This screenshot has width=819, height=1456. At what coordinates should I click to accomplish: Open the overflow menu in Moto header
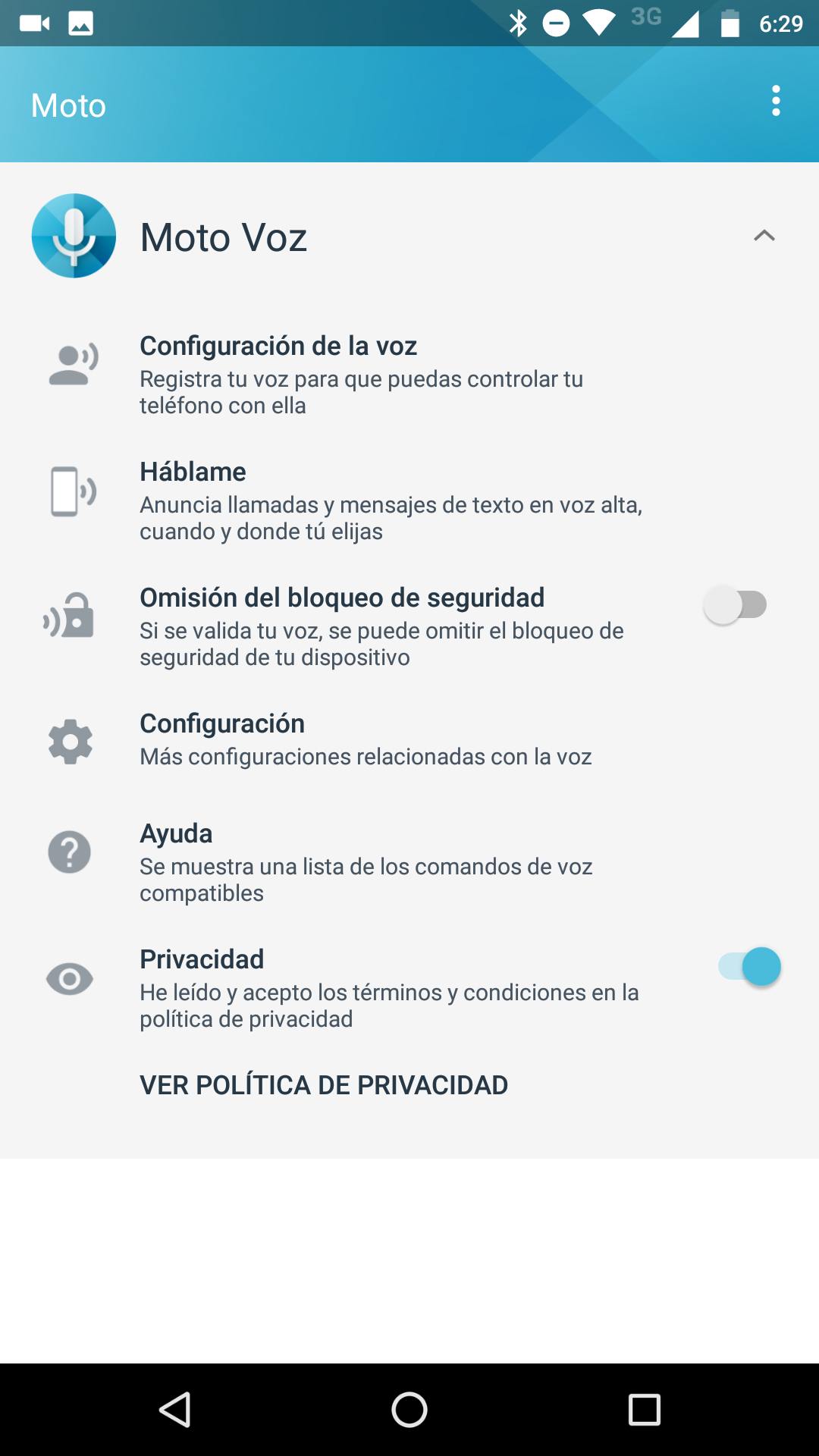coord(775,101)
